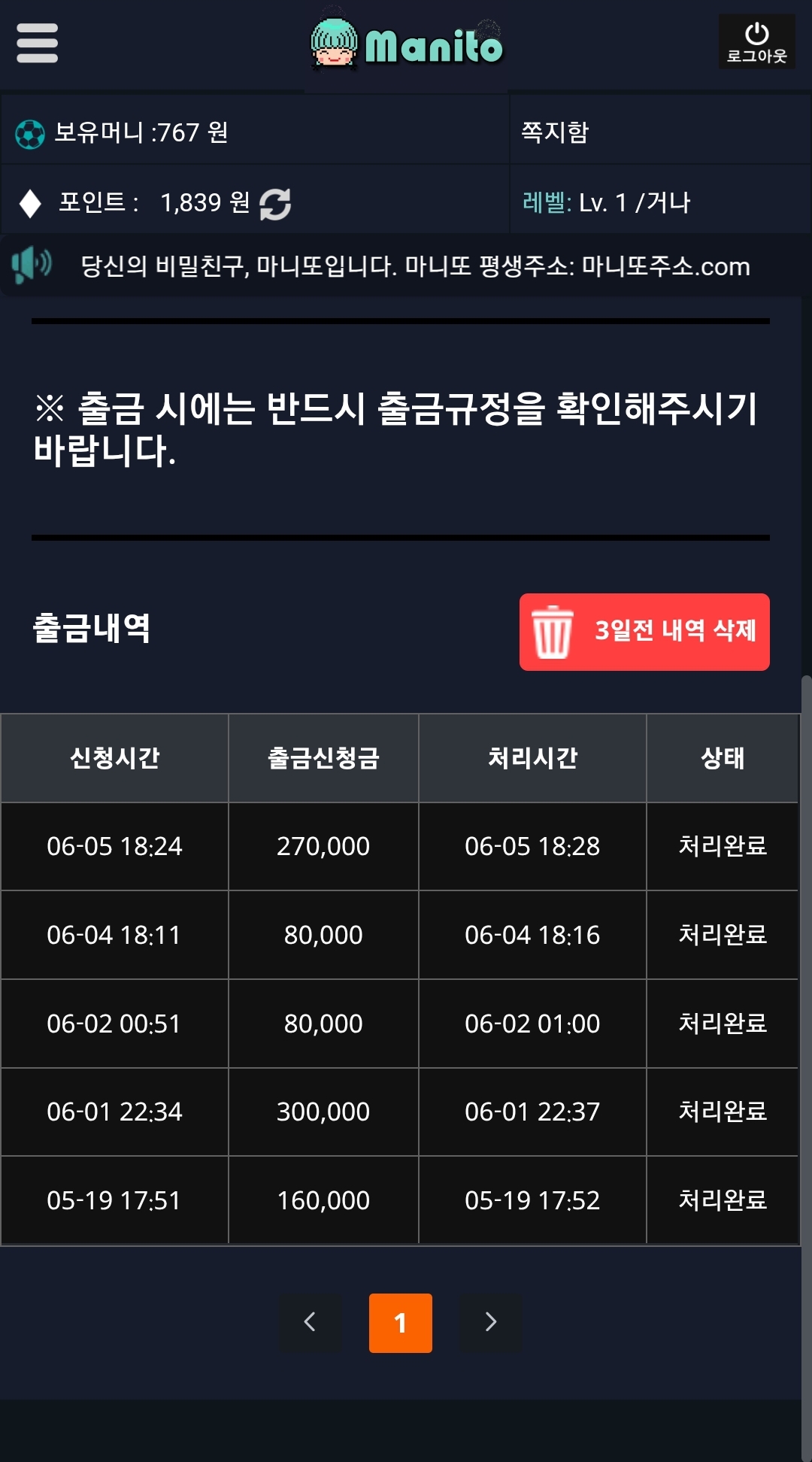
Task: Open the 쪽지함 message box
Action: [x=556, y=132]
